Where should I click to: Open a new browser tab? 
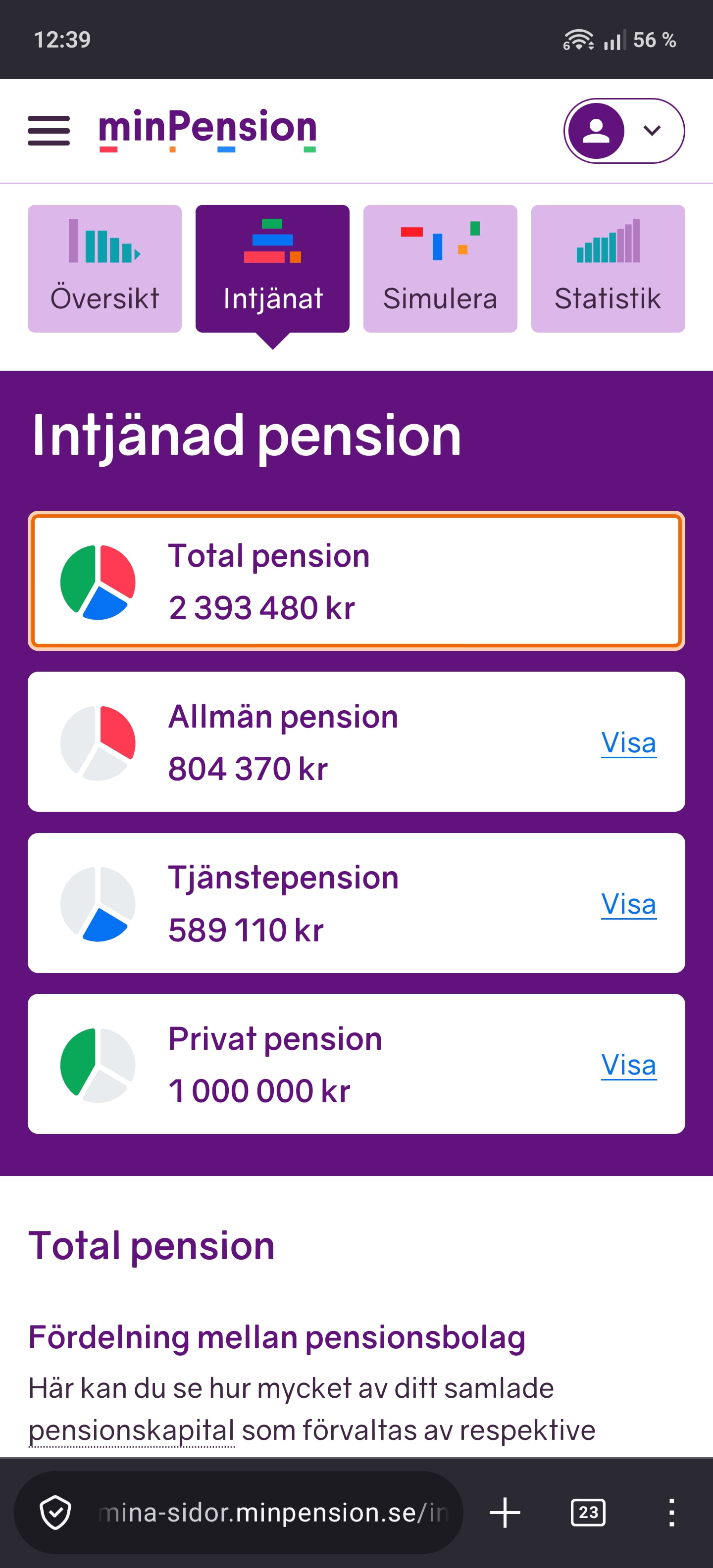click(505, 1512)
